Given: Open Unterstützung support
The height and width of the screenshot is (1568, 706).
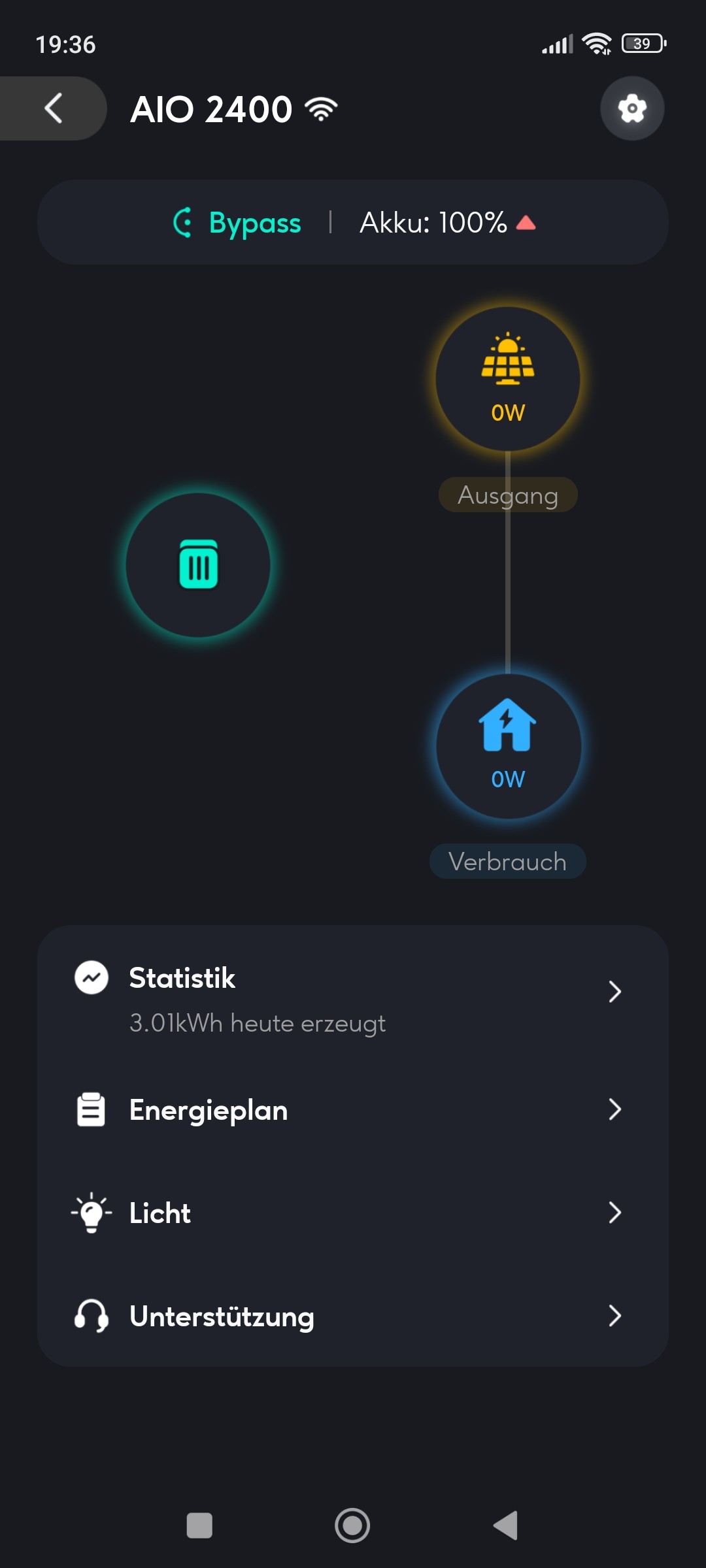Looking at the screenshot, I should tap(353, 1316).
